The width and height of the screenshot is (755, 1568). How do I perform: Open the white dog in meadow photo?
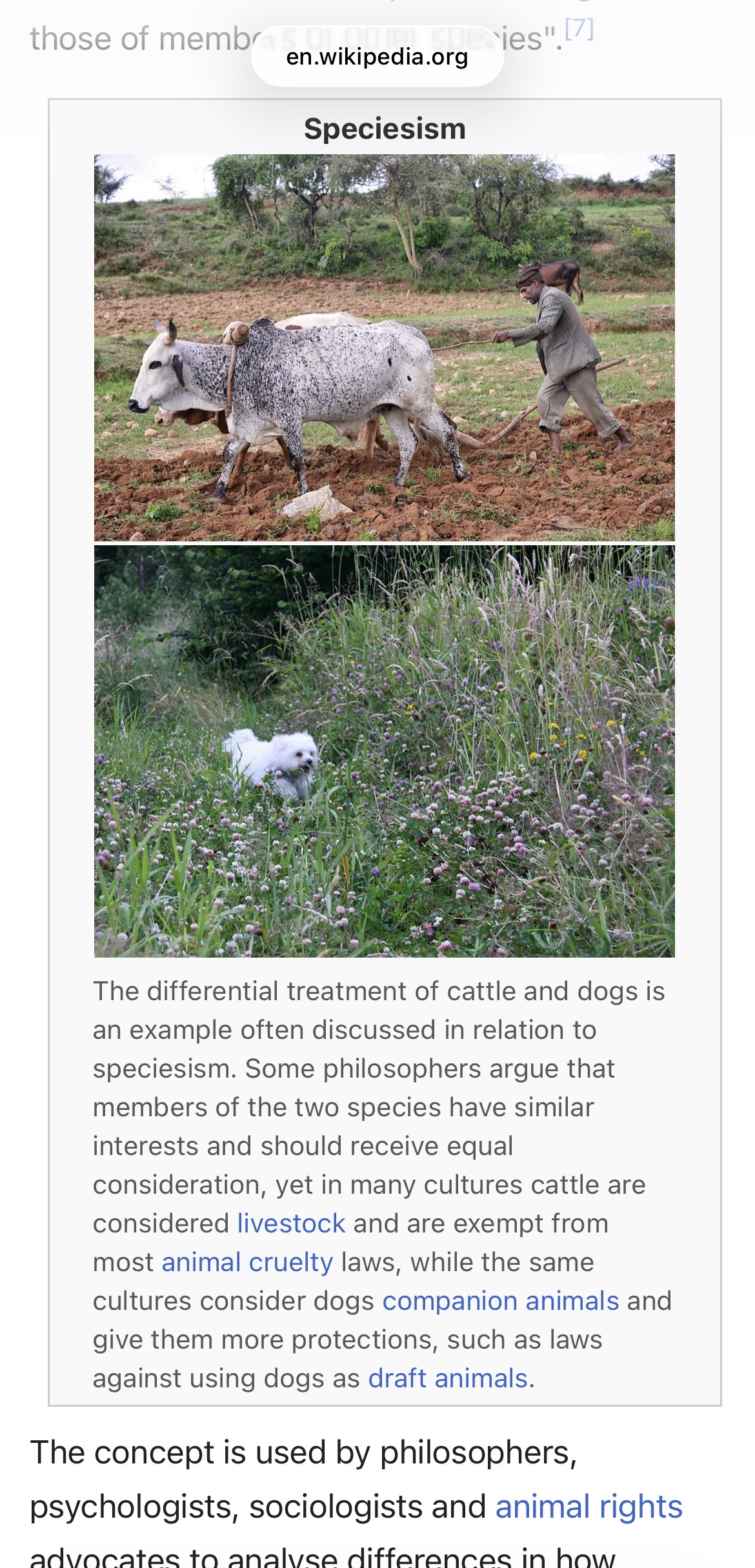coord(385,751)
